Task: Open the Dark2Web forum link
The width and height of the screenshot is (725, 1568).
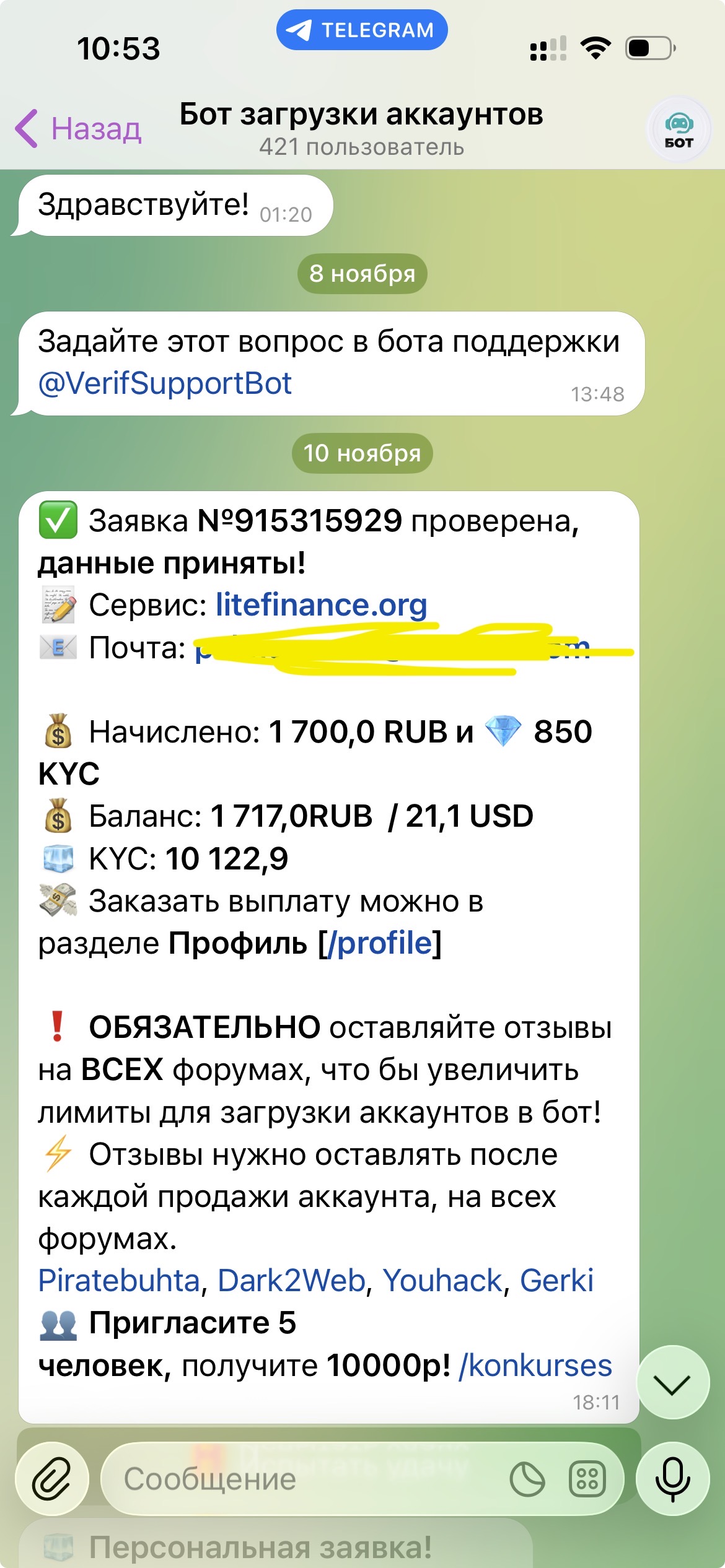Action: (x=291, y=1281)
